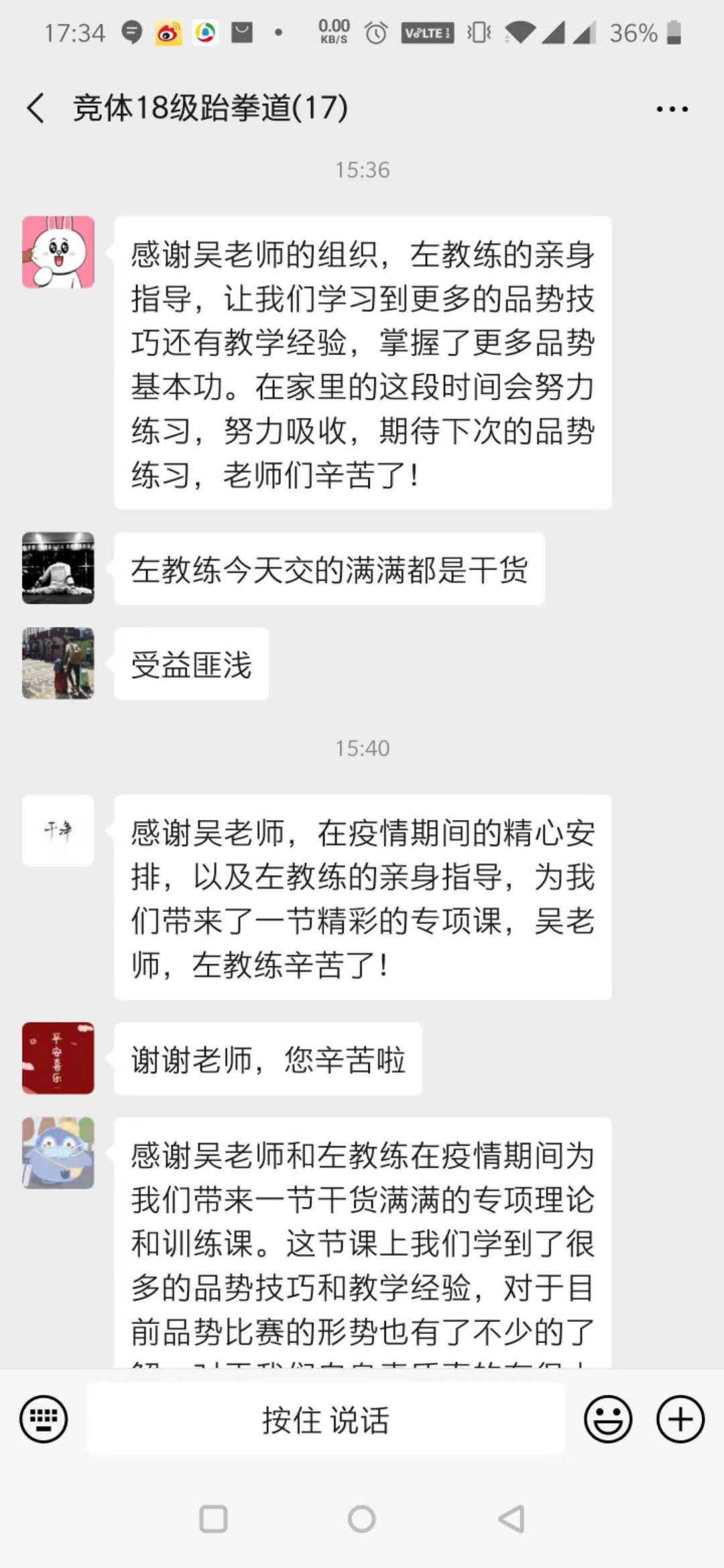Screen dimensions: 724x1568
Task: Tap the chat title 竞体18级跆拳道(17)
Action: tap(209, 108)
